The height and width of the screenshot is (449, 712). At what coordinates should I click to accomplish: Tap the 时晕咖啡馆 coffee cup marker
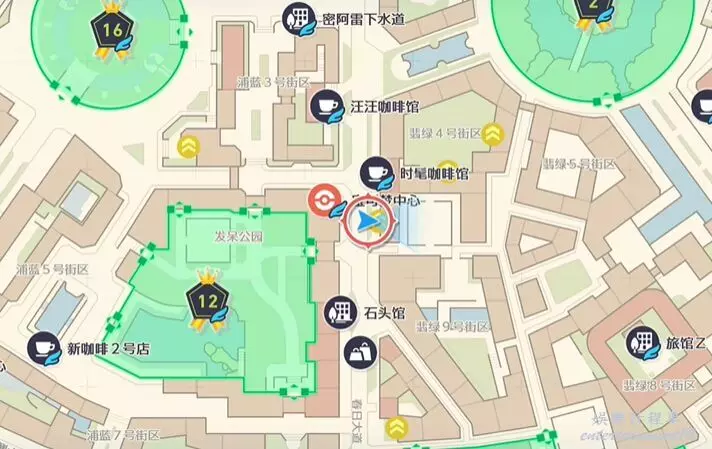click(x=377, y=173)
